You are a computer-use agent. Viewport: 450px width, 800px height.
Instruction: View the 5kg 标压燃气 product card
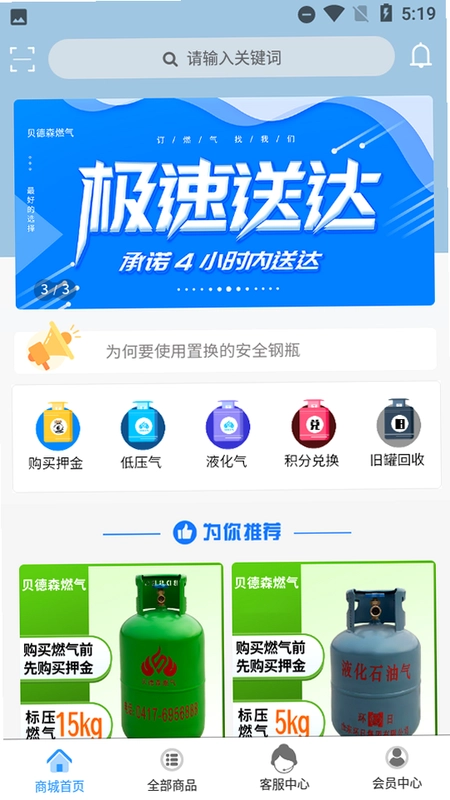[x=334, y=649]
